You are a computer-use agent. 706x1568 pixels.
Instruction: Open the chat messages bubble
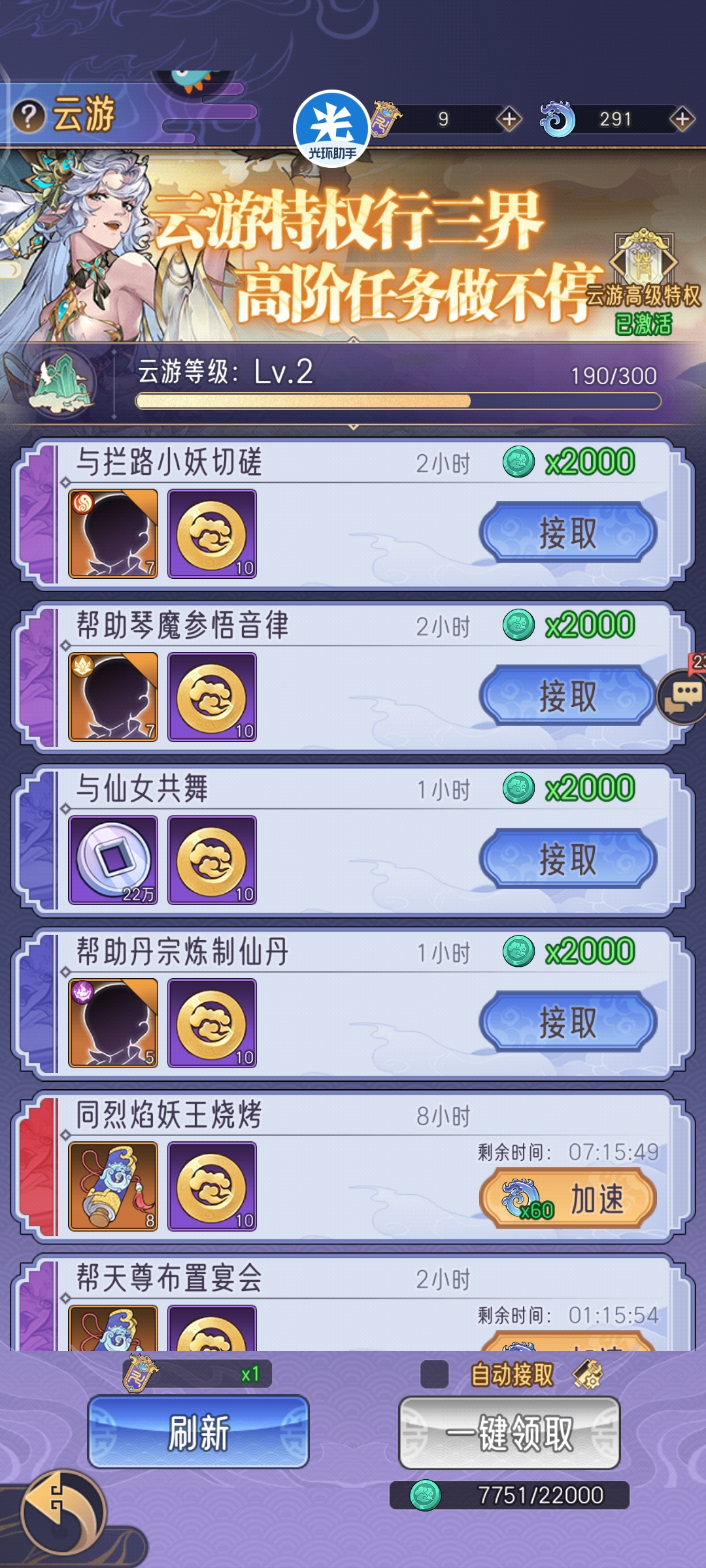coord(682,698)
